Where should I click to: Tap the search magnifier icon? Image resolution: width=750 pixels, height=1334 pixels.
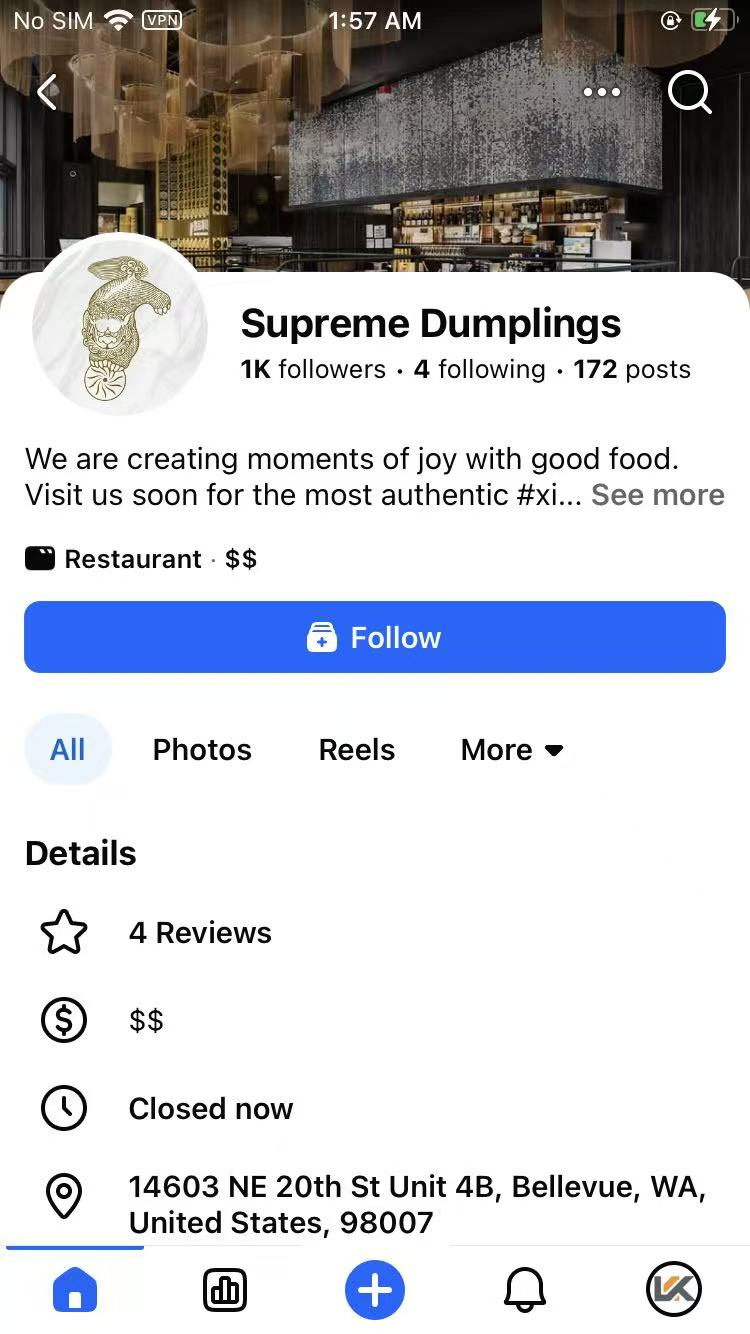coord(689,93)
